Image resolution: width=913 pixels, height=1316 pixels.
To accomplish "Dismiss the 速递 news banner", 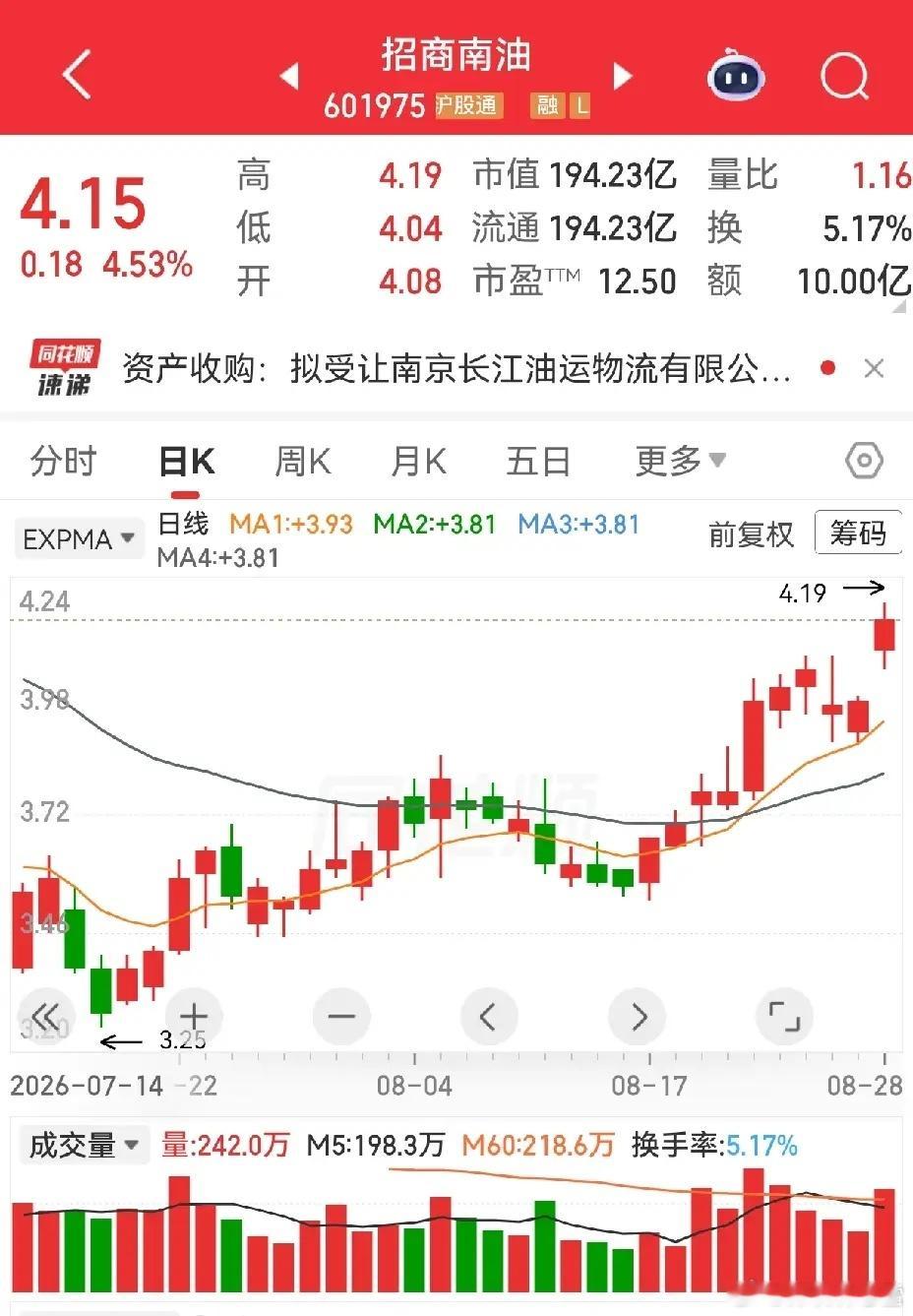I will click(x=874, y=369).
